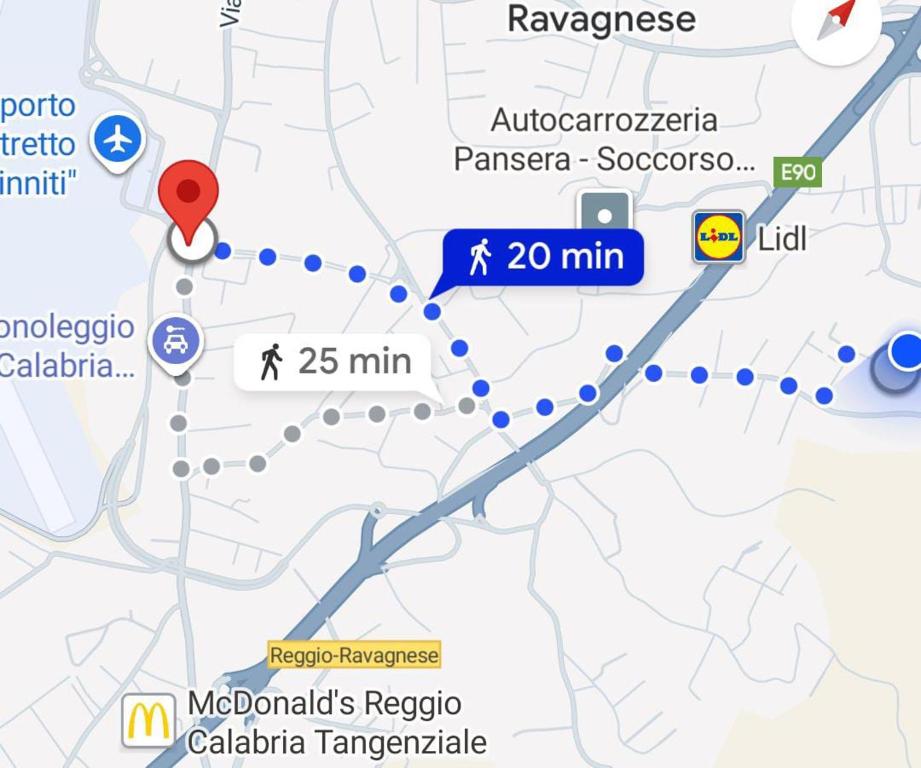Tap the red destination pin
This screenshot has width=921, height=768.
click(x=189, y=197)
